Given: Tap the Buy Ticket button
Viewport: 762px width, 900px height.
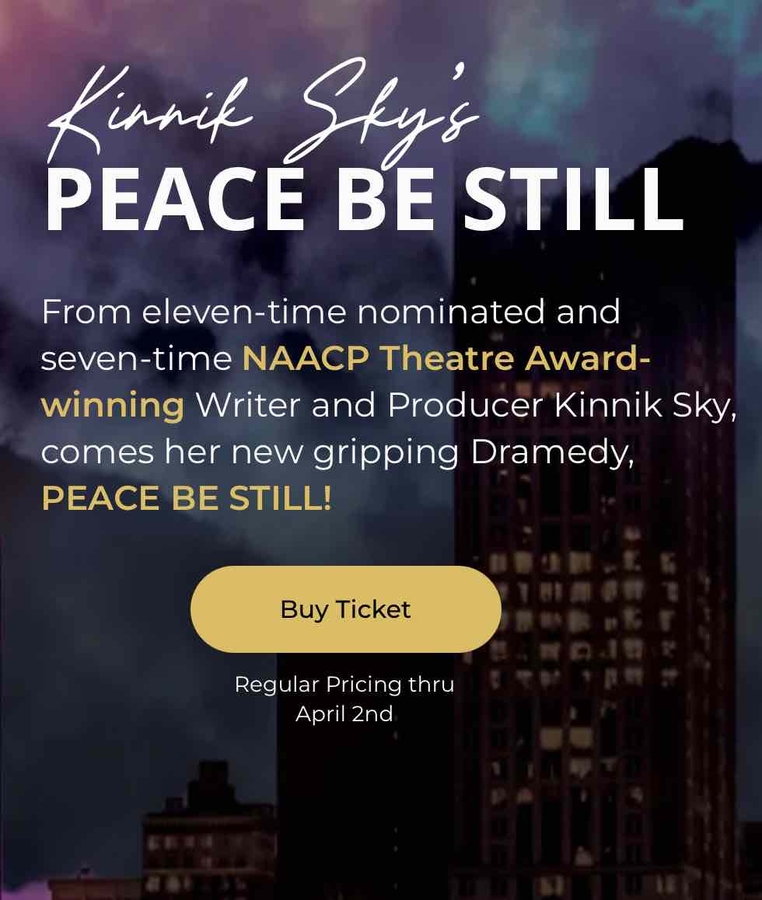Looking at the screenshot, I should (x=345, y=609).
